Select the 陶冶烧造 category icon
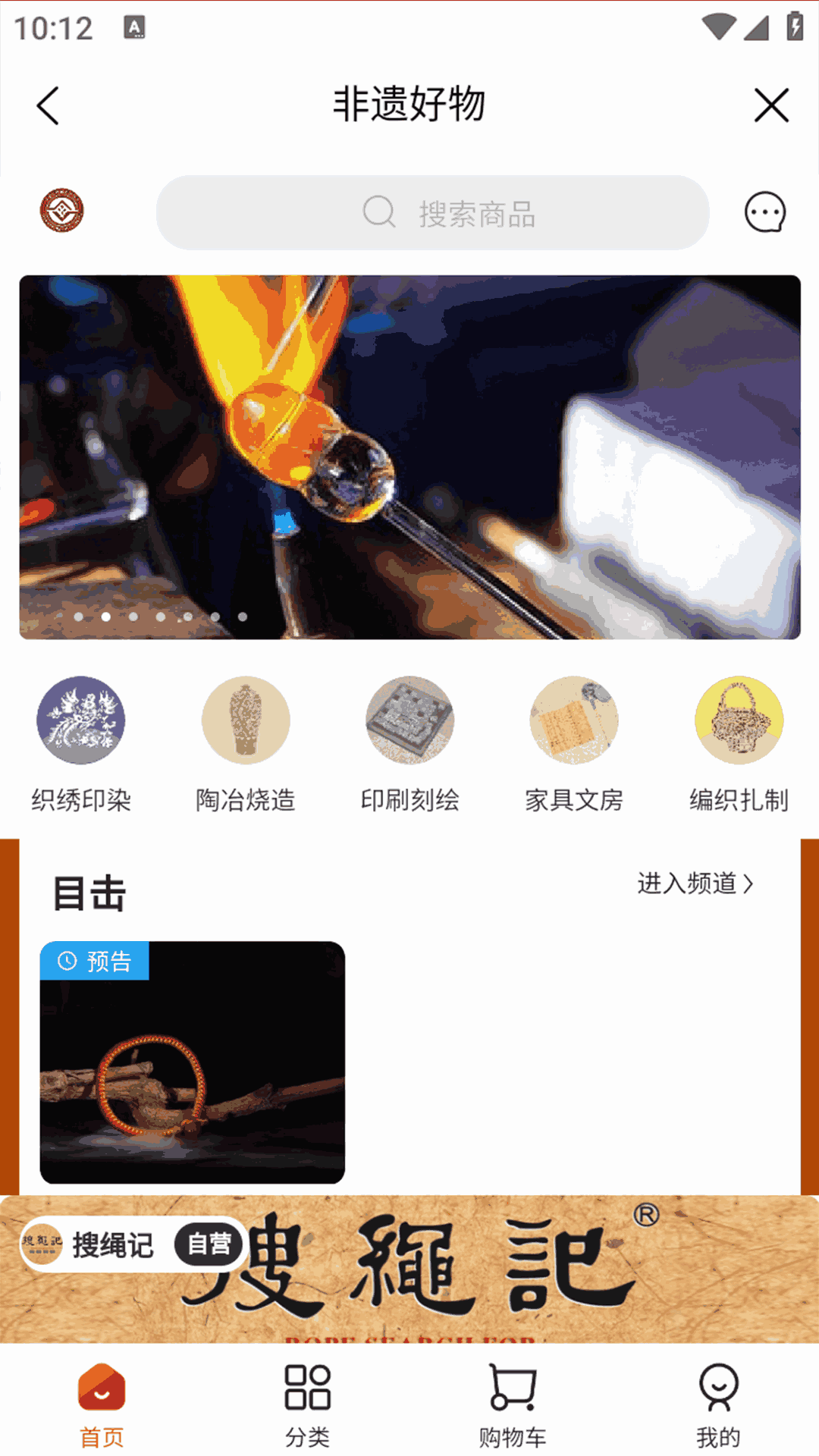This screenshot has height=1456, width=819. click(245, 720)
